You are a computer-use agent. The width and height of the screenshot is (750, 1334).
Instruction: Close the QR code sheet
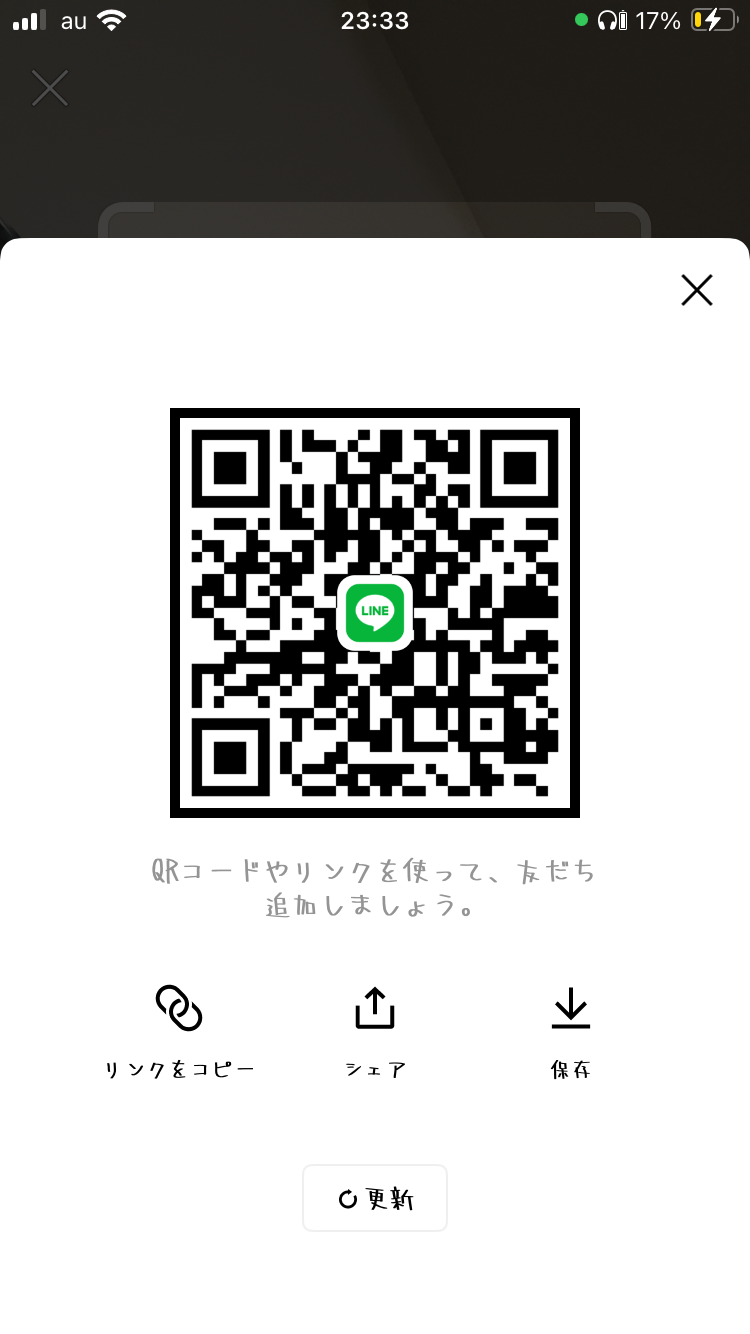click(696, 290)
